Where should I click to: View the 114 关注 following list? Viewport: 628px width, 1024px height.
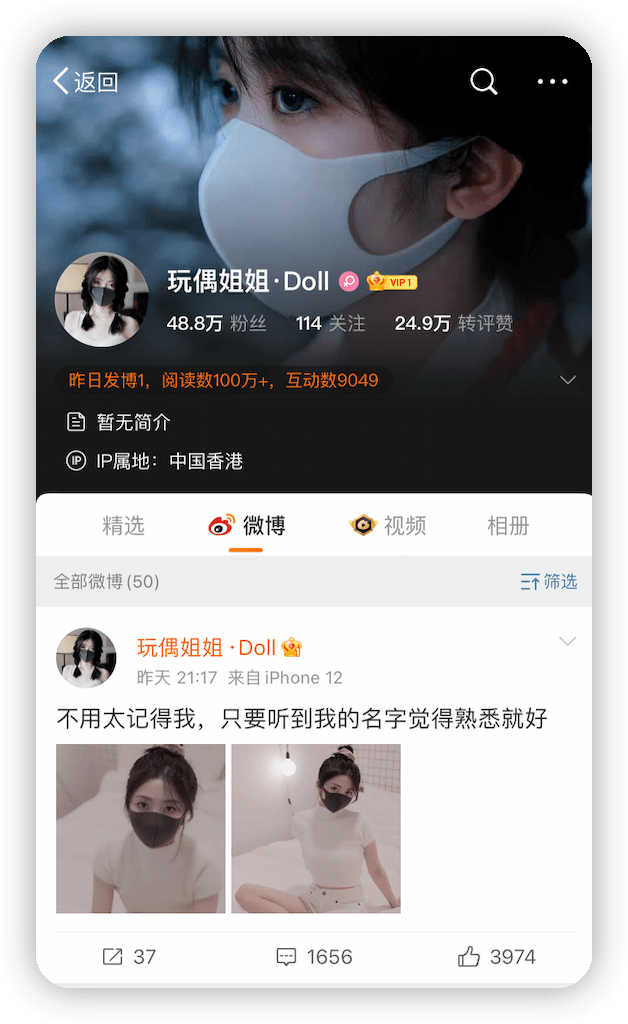[x=330, y=324]
